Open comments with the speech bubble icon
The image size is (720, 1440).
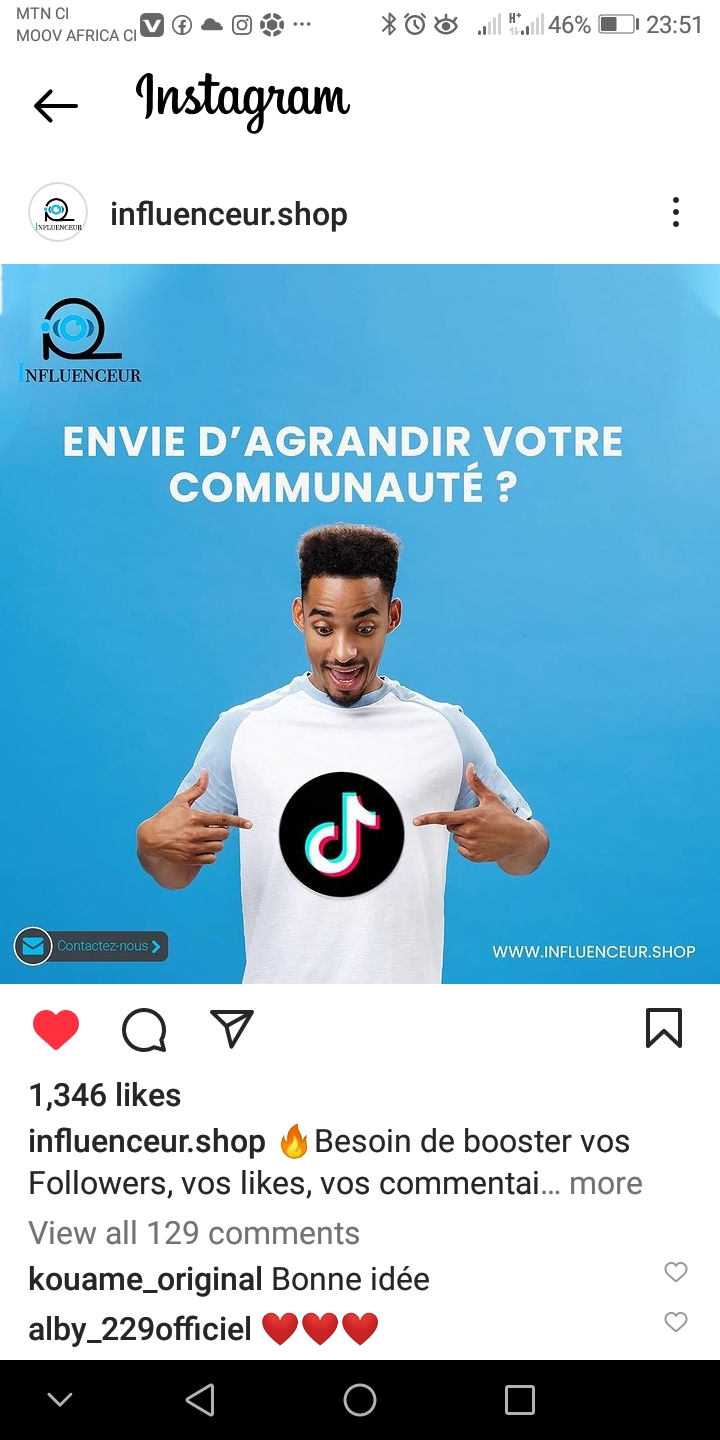[x=144, y=1029]
